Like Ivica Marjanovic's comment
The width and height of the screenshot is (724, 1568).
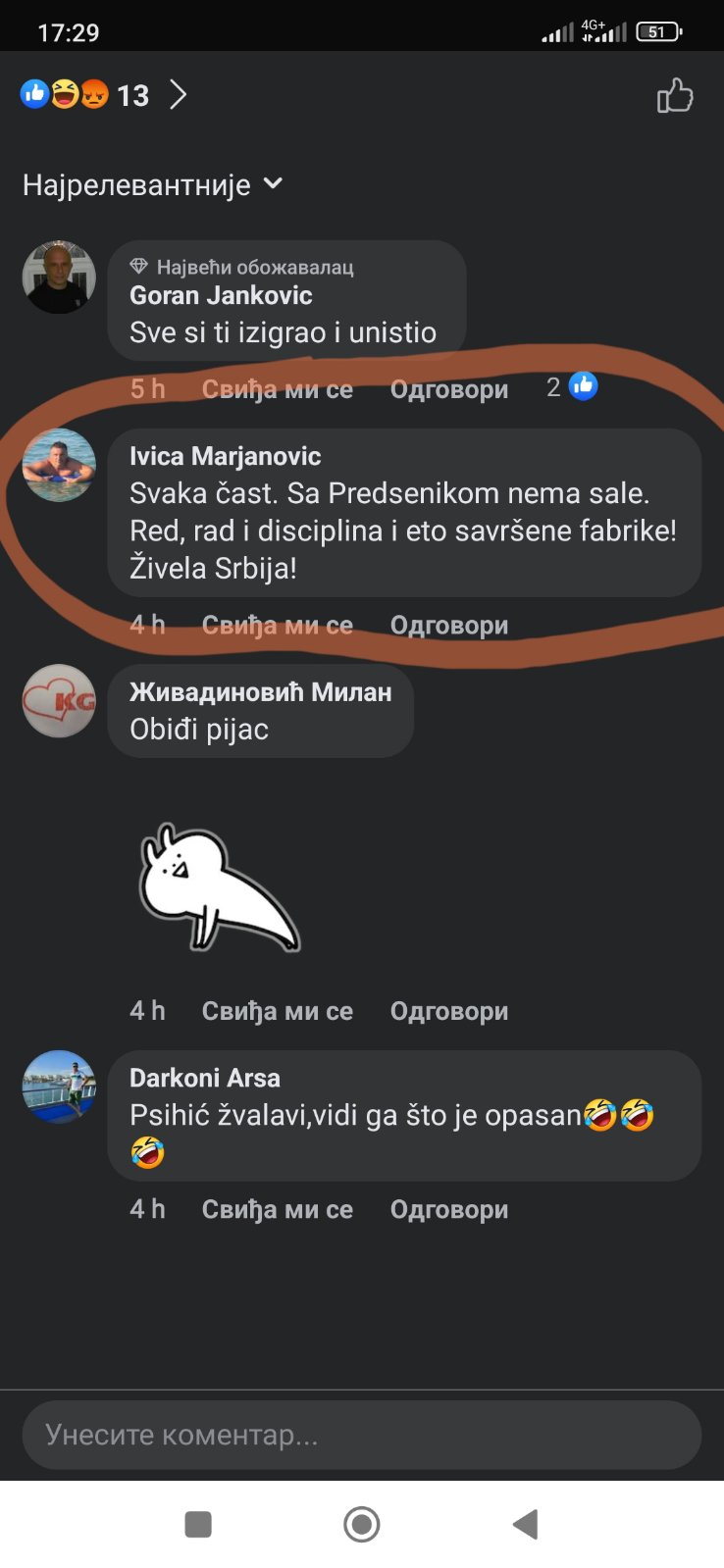click(x=277, y=625)
